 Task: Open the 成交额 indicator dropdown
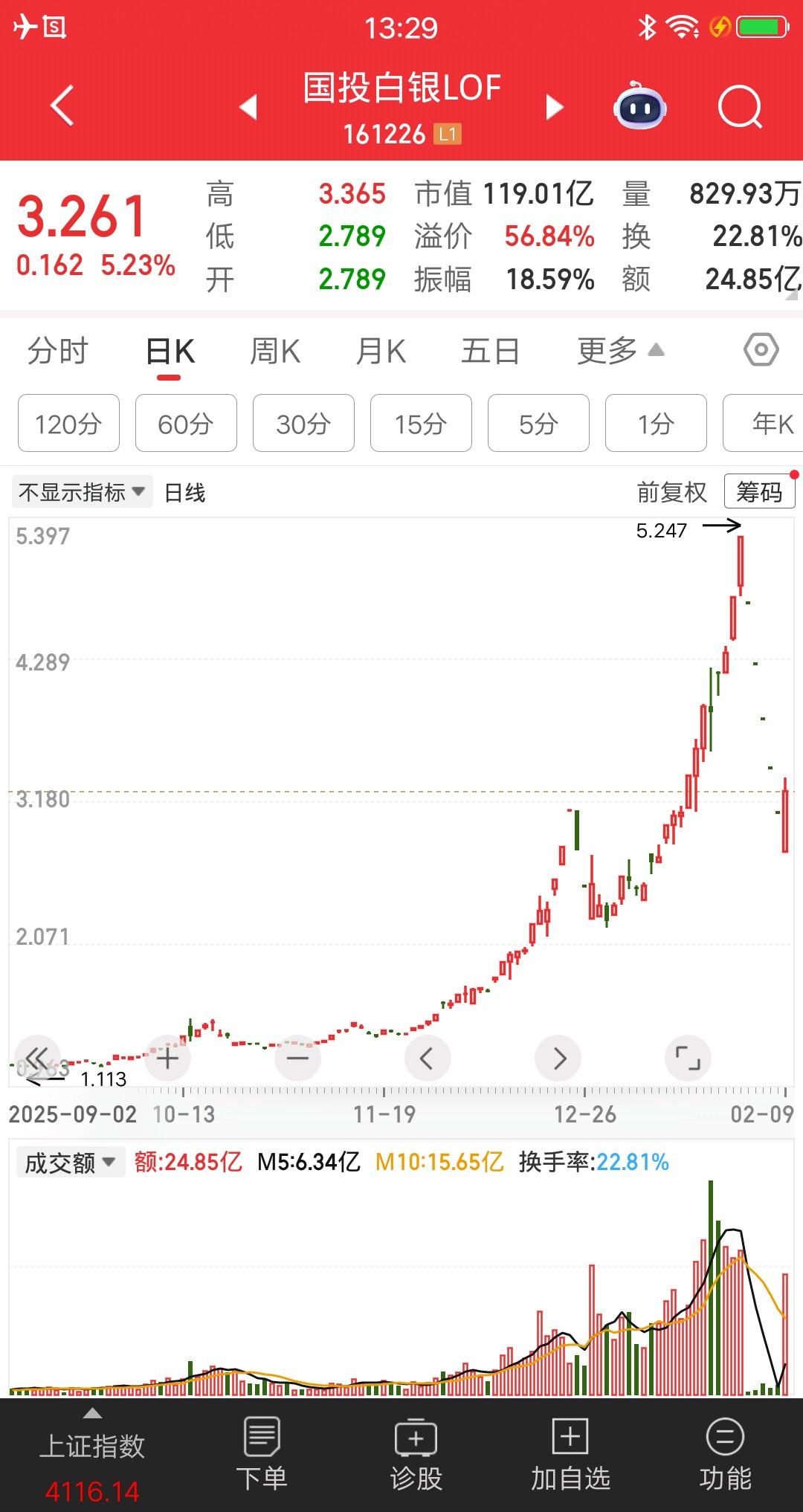pos(70,1162)
